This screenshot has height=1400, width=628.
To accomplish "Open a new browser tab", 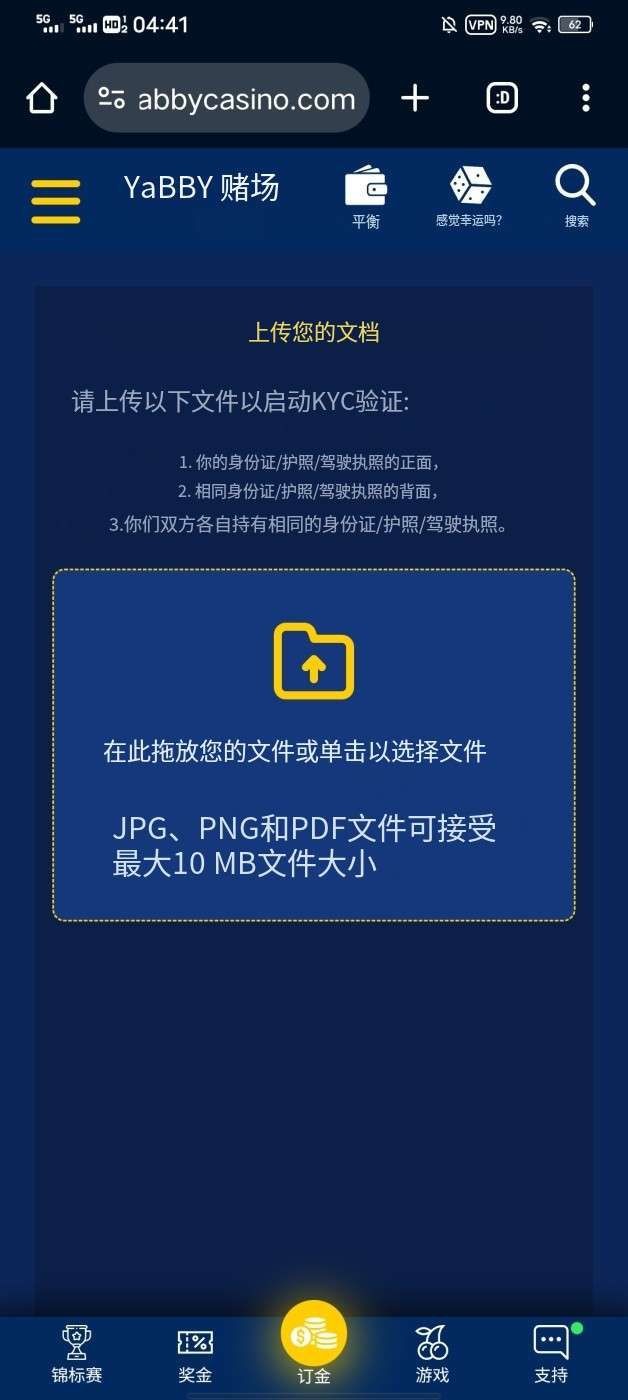I will tap(414, 98).
